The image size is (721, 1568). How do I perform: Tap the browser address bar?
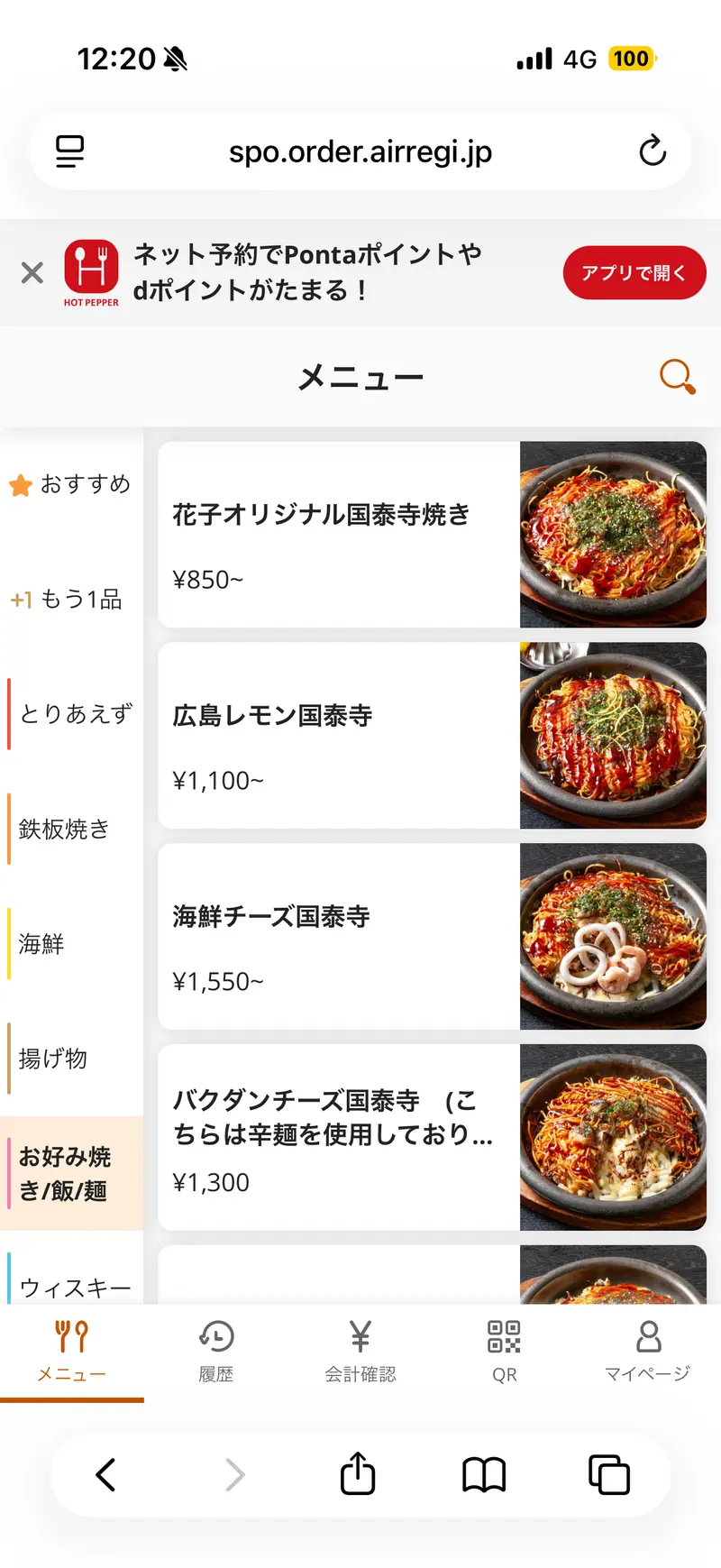[359, 151]
